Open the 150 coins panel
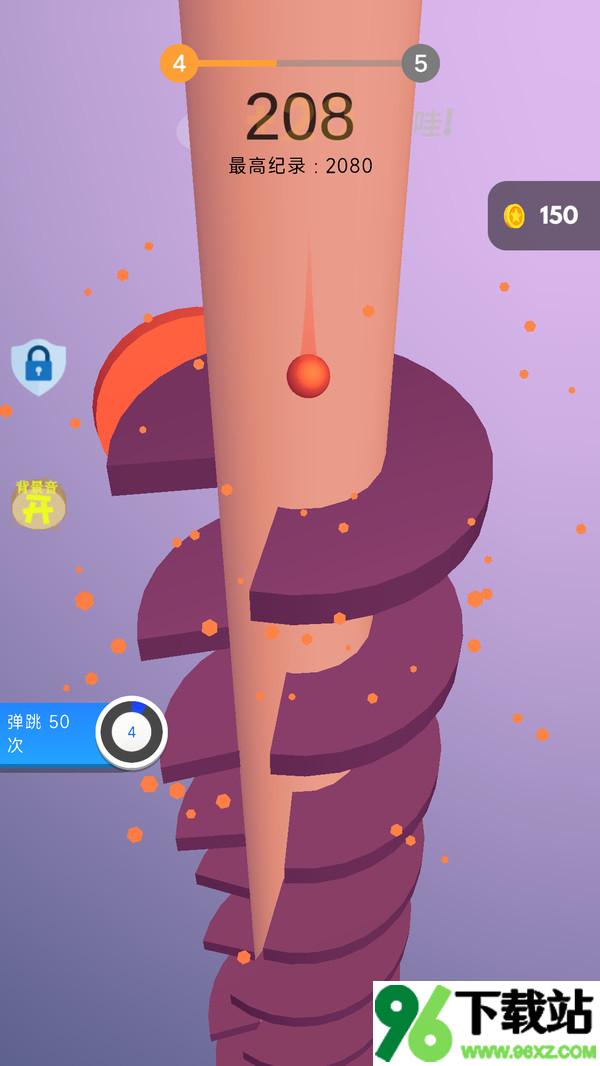Viewport: 600px width, 1066px height. pos(543,215)
